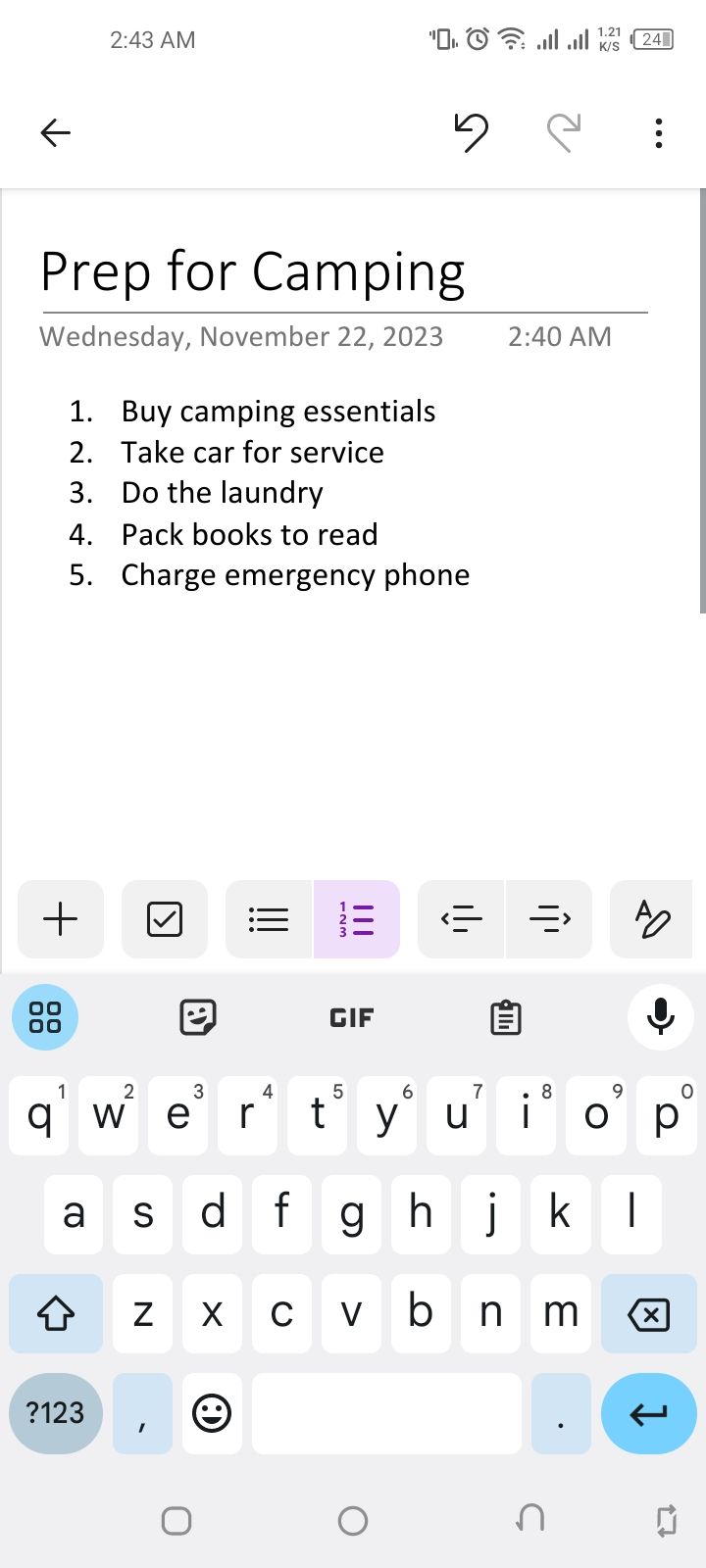Redo the last change
Image resolution: width=706 pixels, height=1568 pixels.
(562, 132)
